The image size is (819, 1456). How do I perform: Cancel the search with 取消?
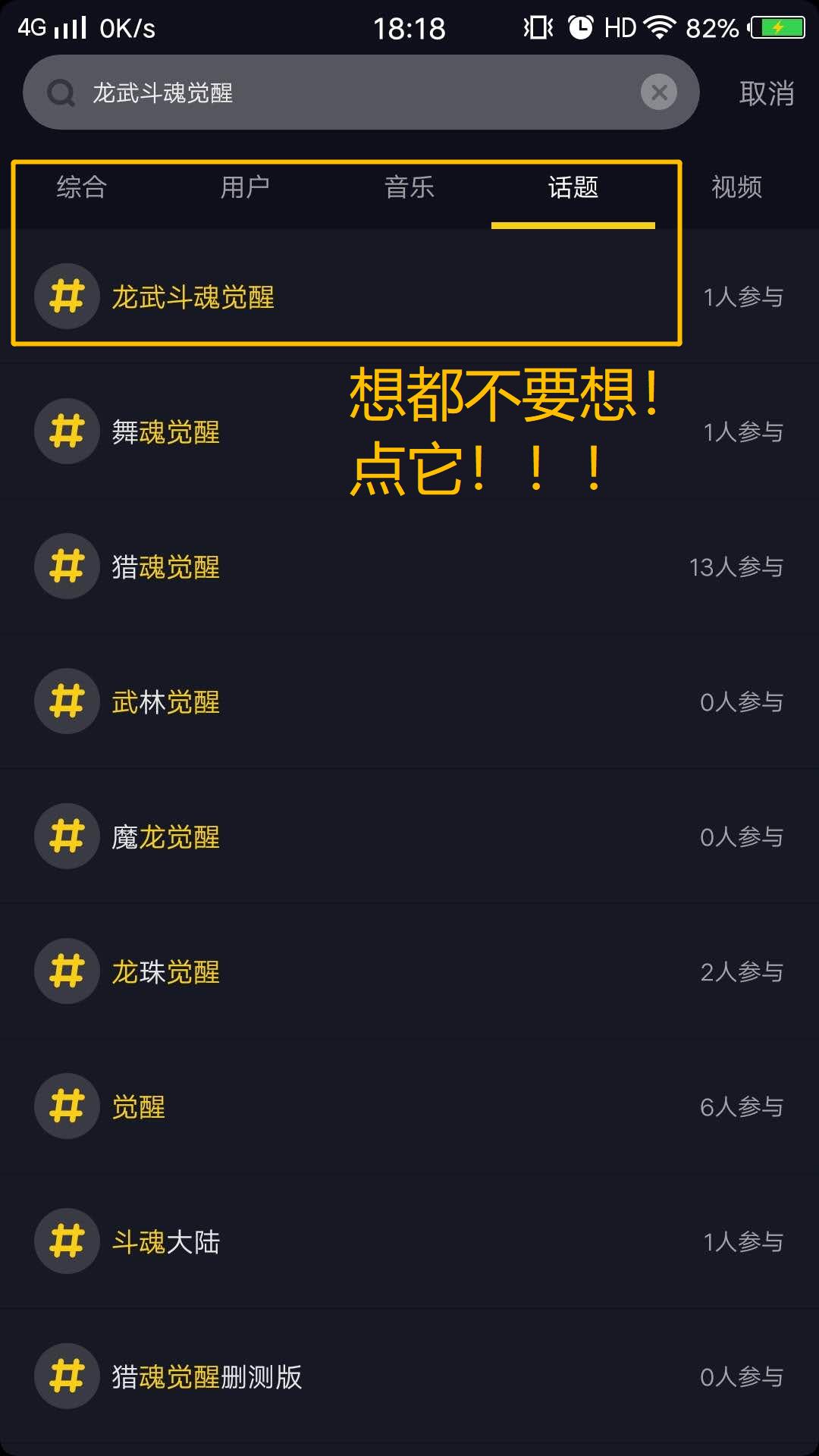pos(766,94)
